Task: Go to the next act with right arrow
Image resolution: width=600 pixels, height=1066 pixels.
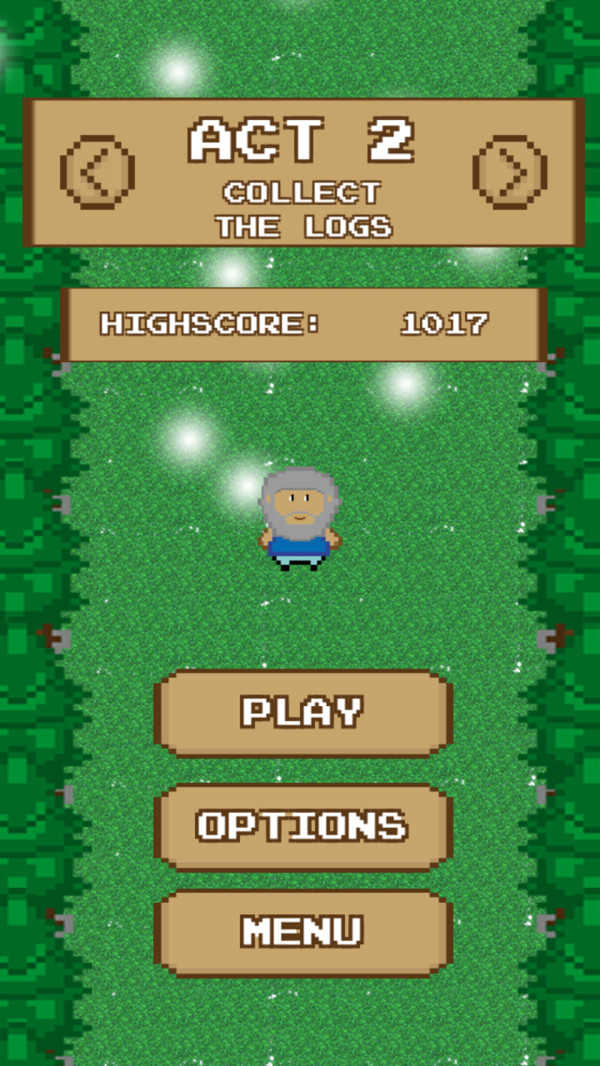Action: coord(509,172)
